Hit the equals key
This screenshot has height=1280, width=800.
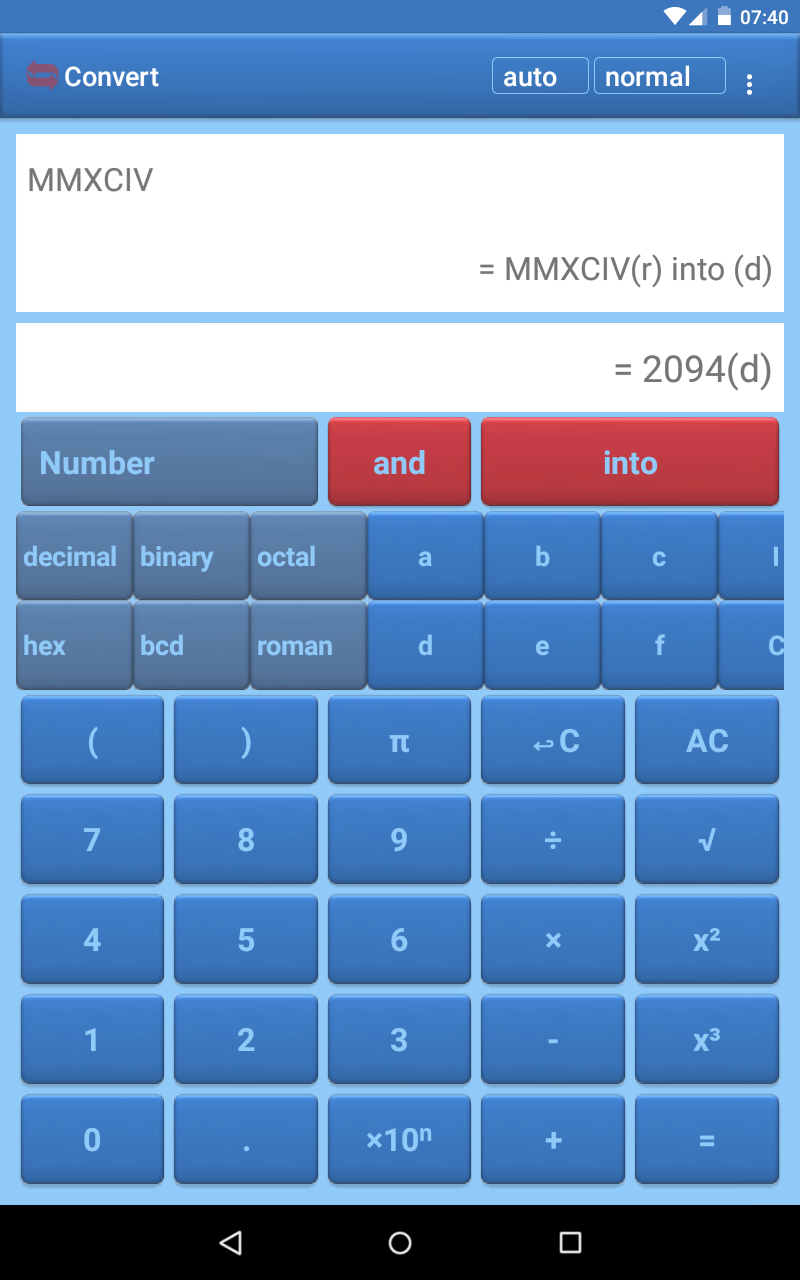pos(706,1139)
